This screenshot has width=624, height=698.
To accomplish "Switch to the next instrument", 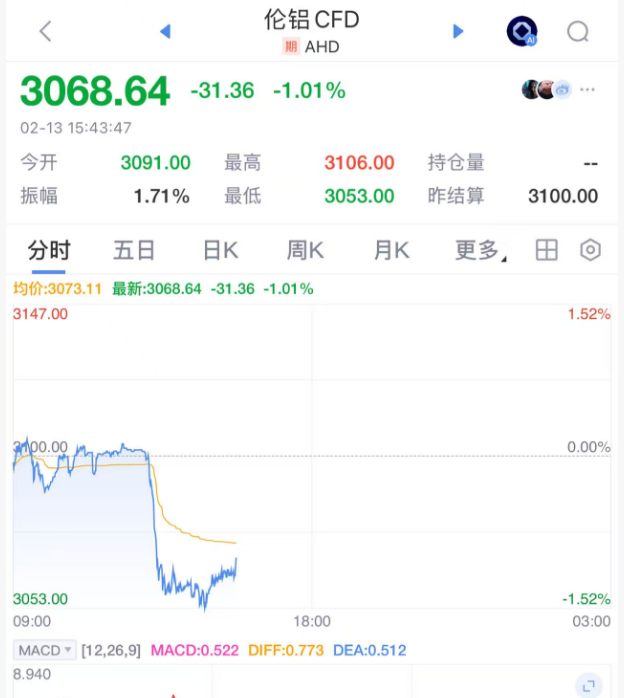I will pos(458,31).
